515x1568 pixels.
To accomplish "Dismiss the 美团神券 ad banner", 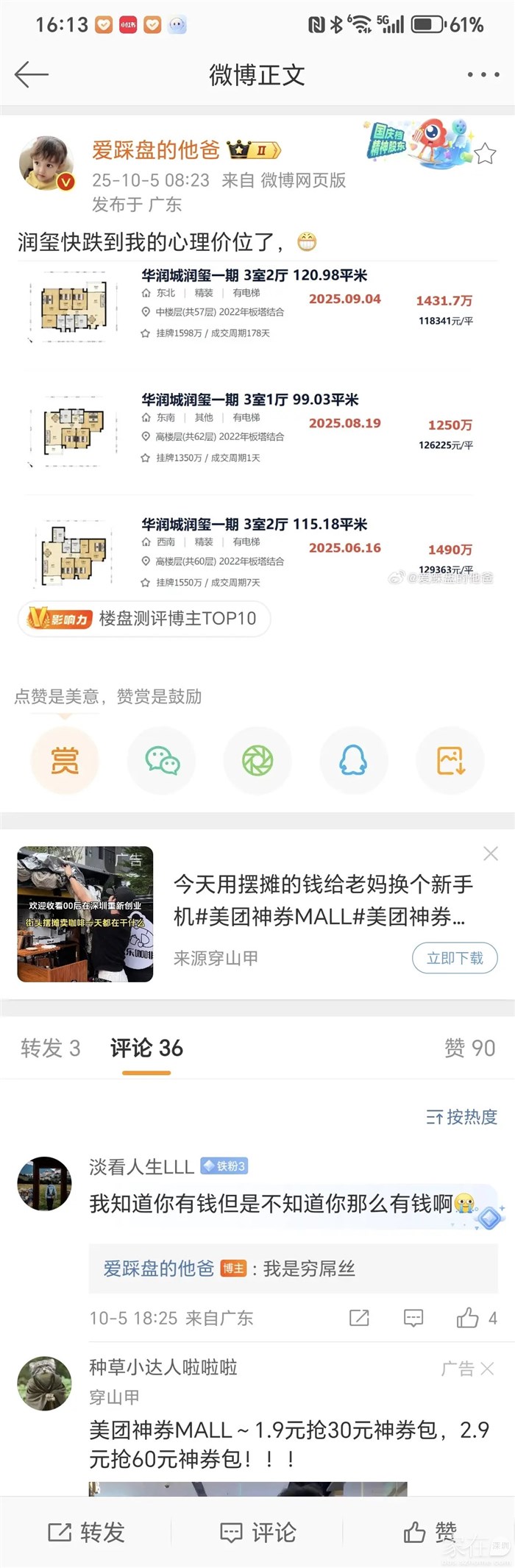I will (491, 854).
